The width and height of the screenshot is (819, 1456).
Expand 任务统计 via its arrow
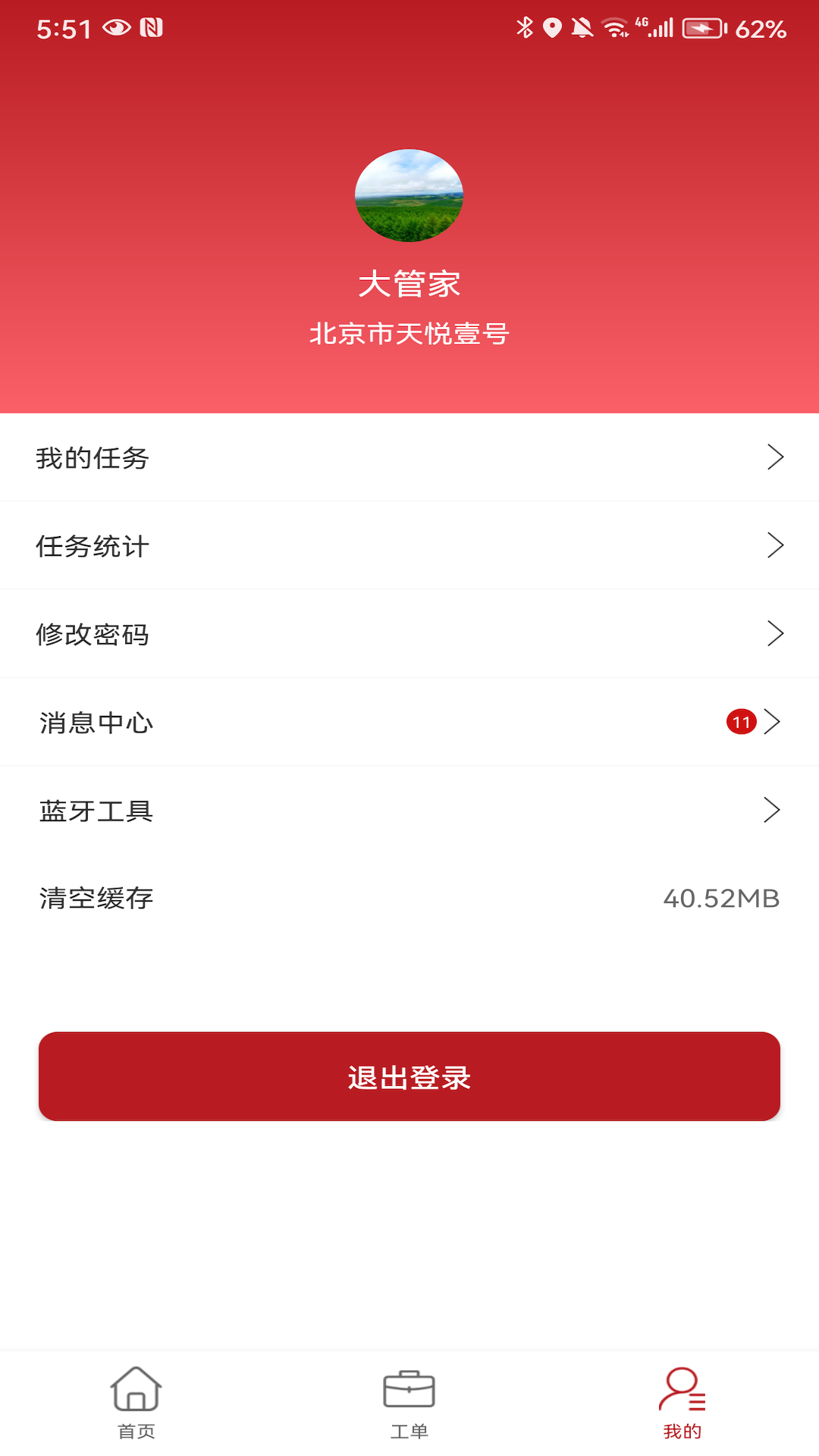pos(774,545)
